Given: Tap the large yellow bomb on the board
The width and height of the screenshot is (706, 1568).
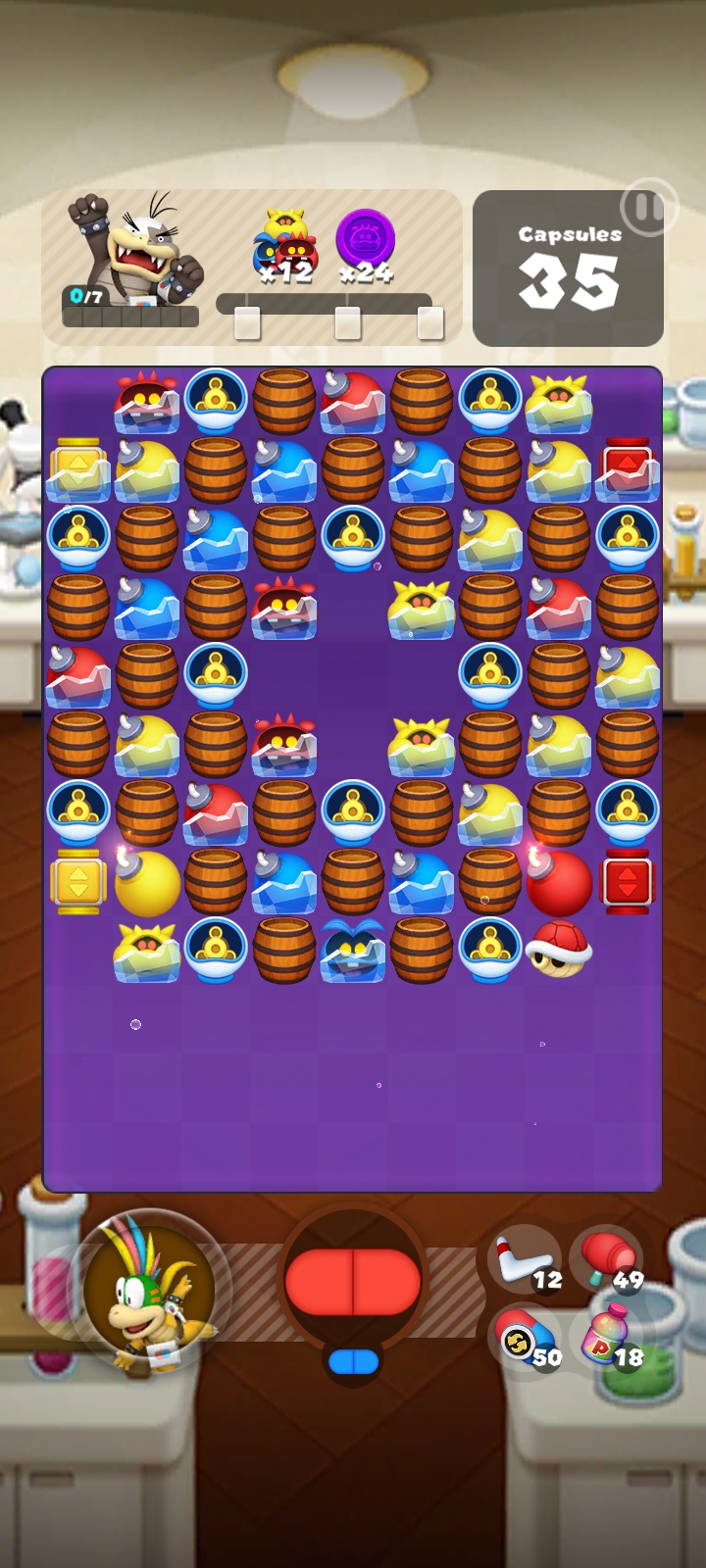Looking at the screenshot, I should [147, 882].
